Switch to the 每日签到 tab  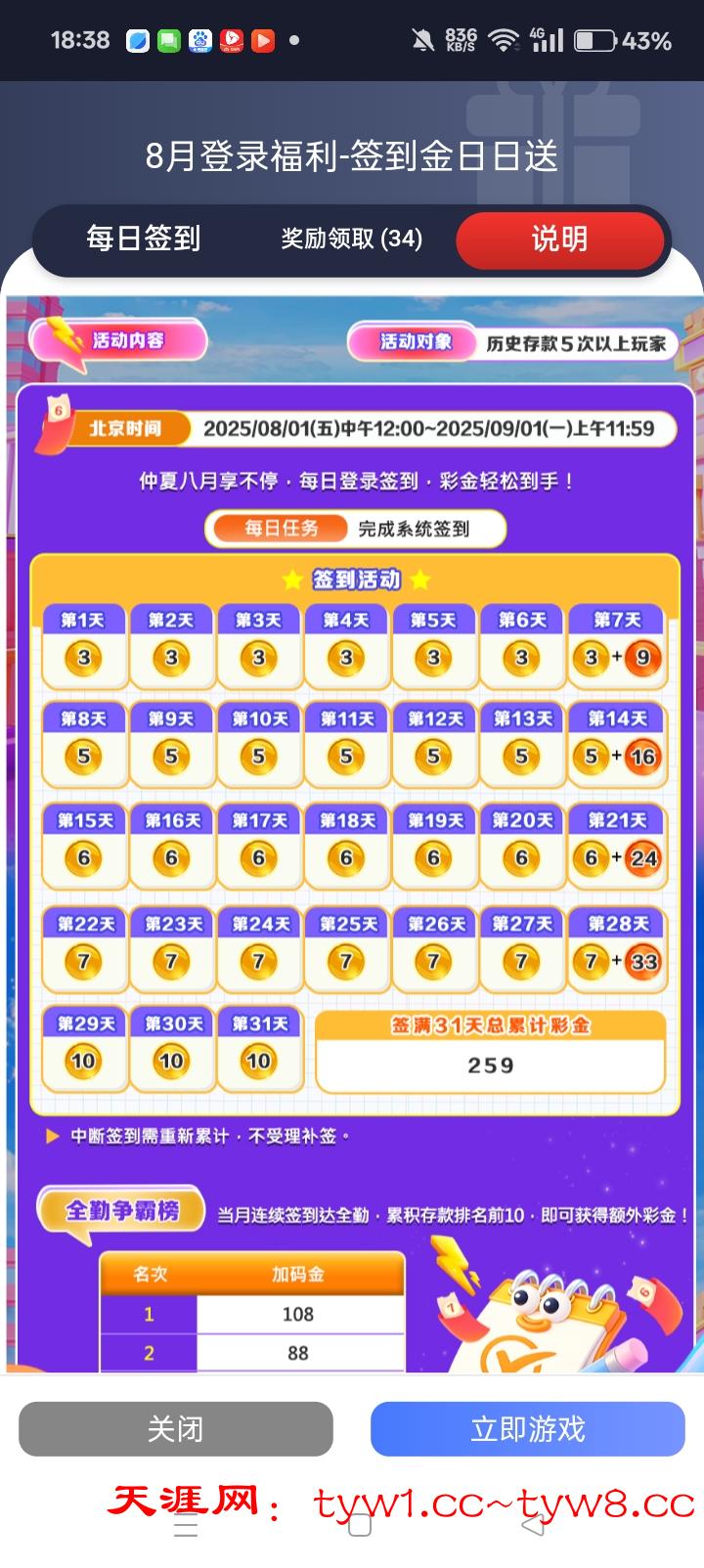[x=143, y=239]
